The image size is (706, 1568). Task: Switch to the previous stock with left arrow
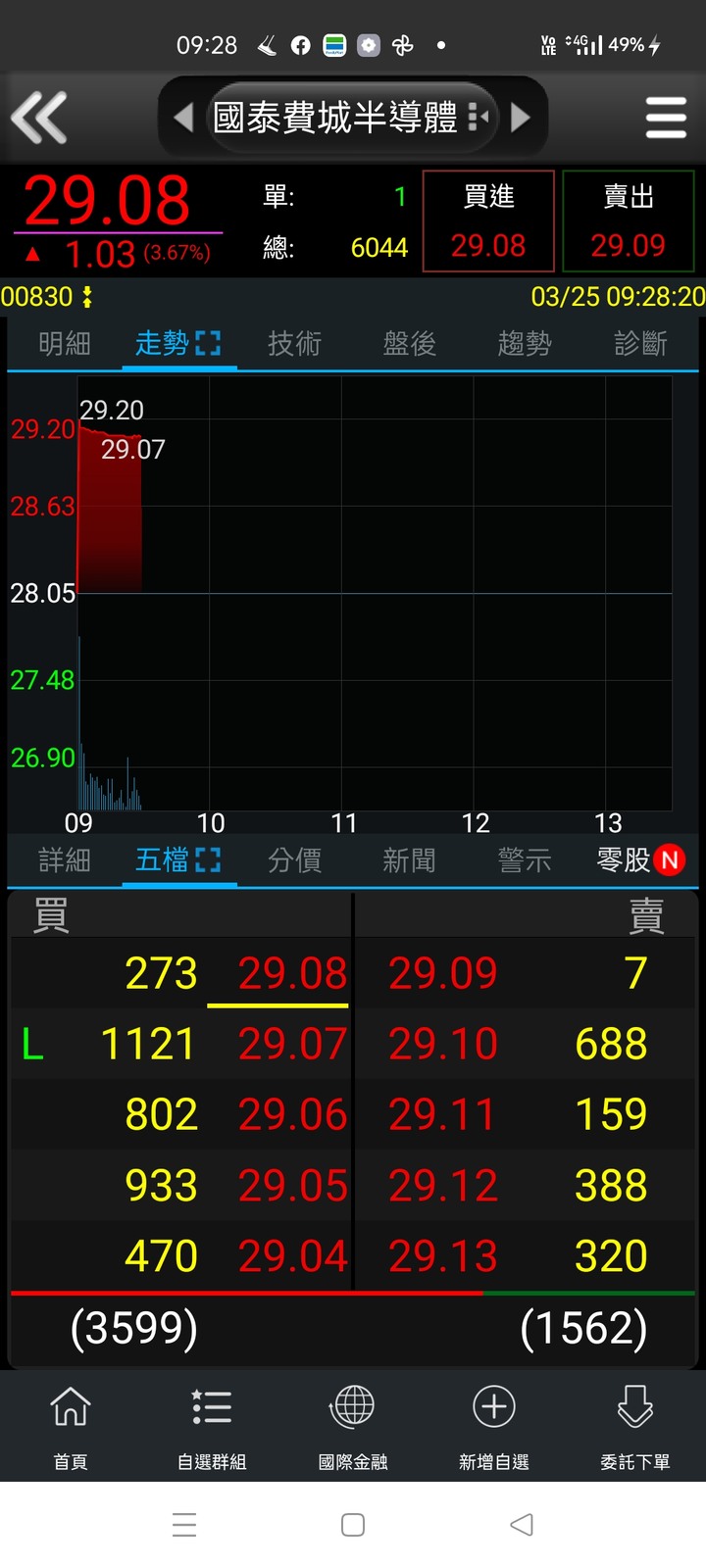(183, 118)
